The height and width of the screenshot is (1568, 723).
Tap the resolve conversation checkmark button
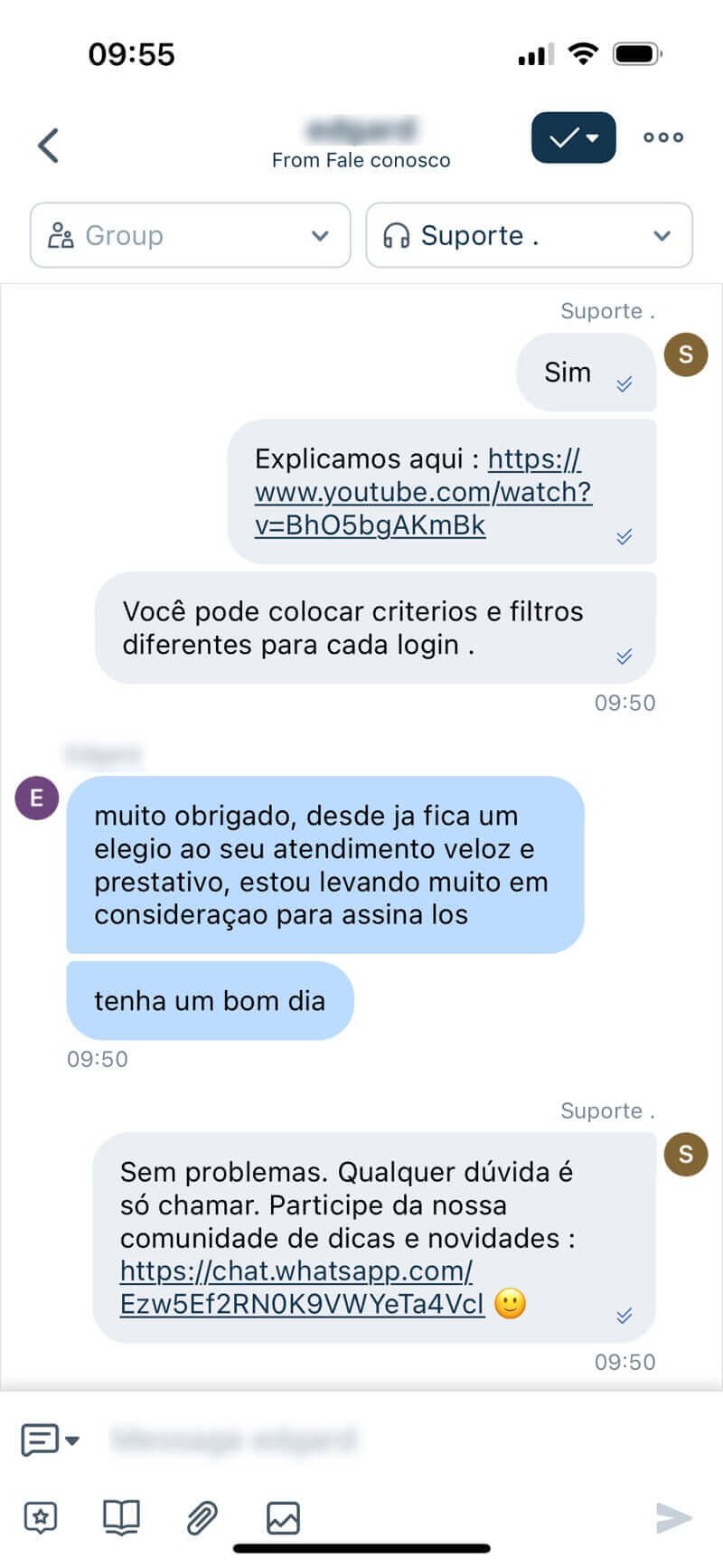pos(573,137)
